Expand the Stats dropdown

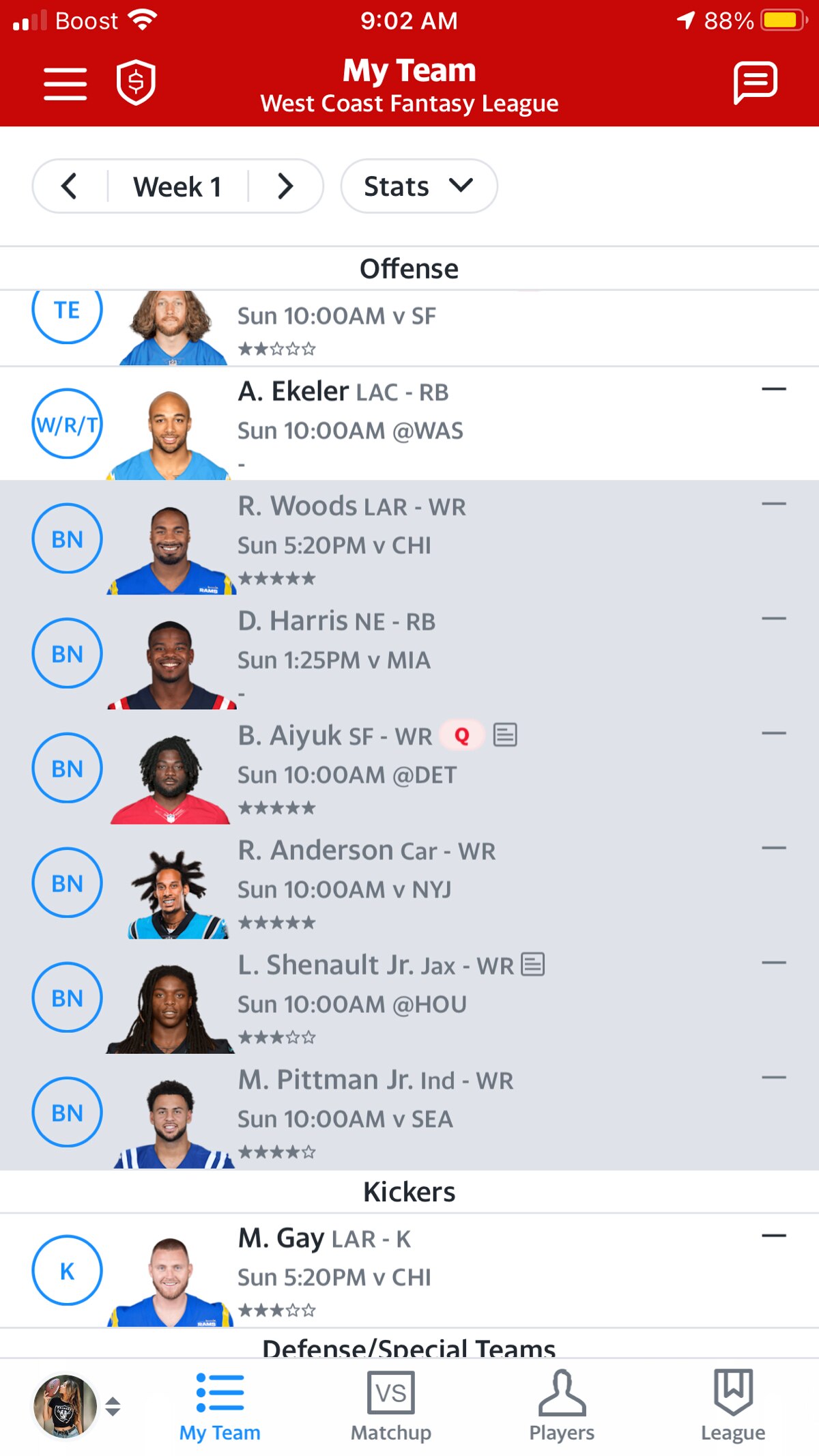tap(418, 186)
